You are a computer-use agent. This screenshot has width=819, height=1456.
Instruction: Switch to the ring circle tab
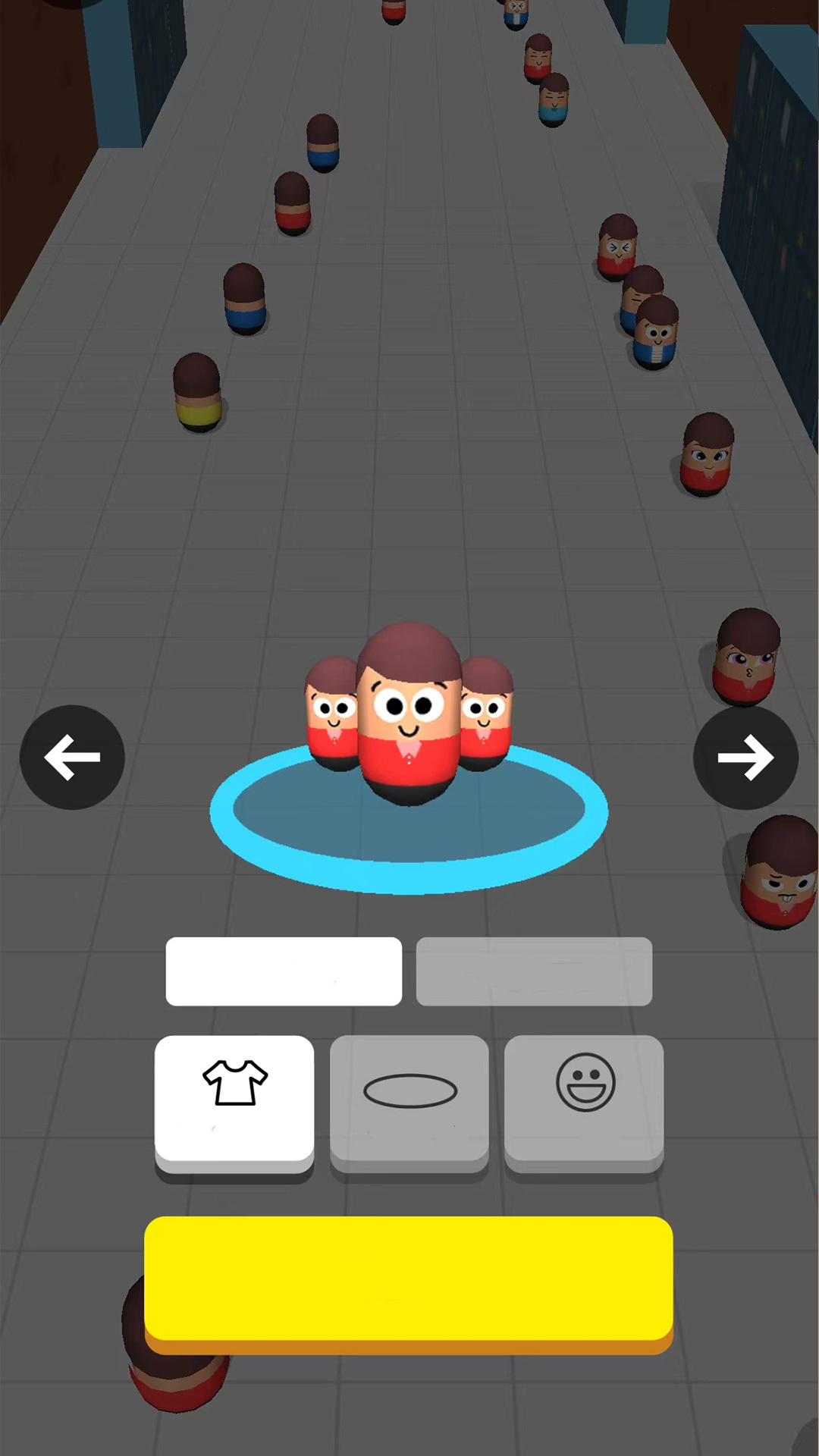tap(409, 1098)
